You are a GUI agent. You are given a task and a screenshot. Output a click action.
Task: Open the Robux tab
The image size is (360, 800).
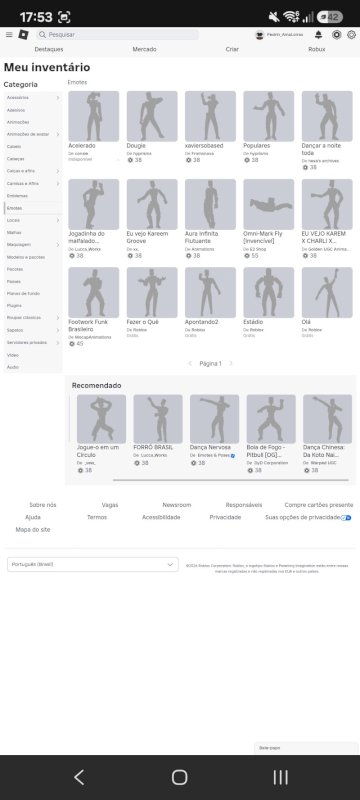tap(317, 49)
